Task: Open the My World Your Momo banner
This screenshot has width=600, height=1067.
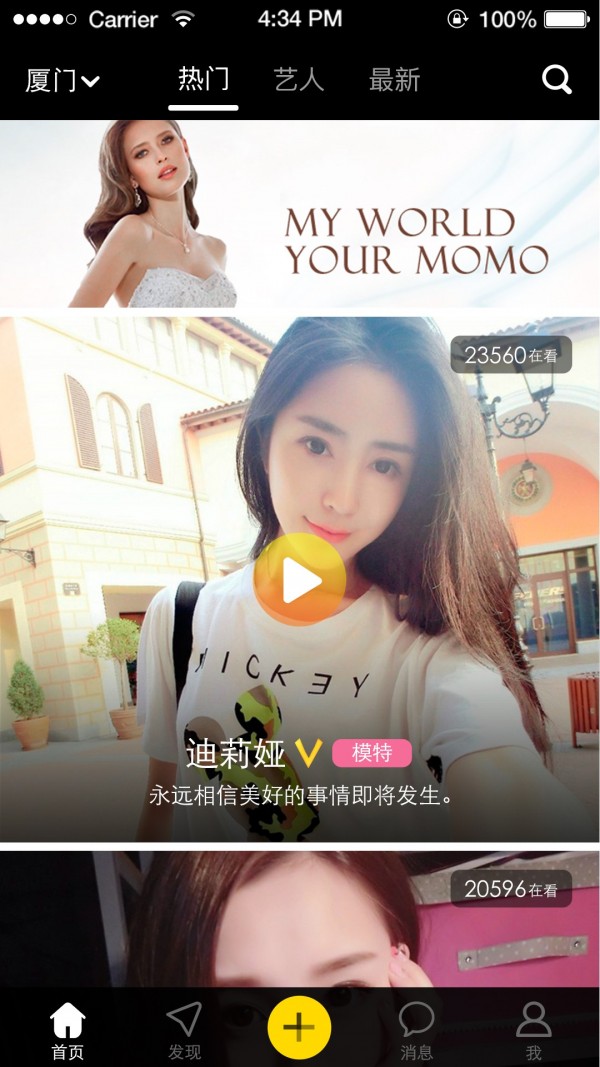Action: (x=300, y=214)
